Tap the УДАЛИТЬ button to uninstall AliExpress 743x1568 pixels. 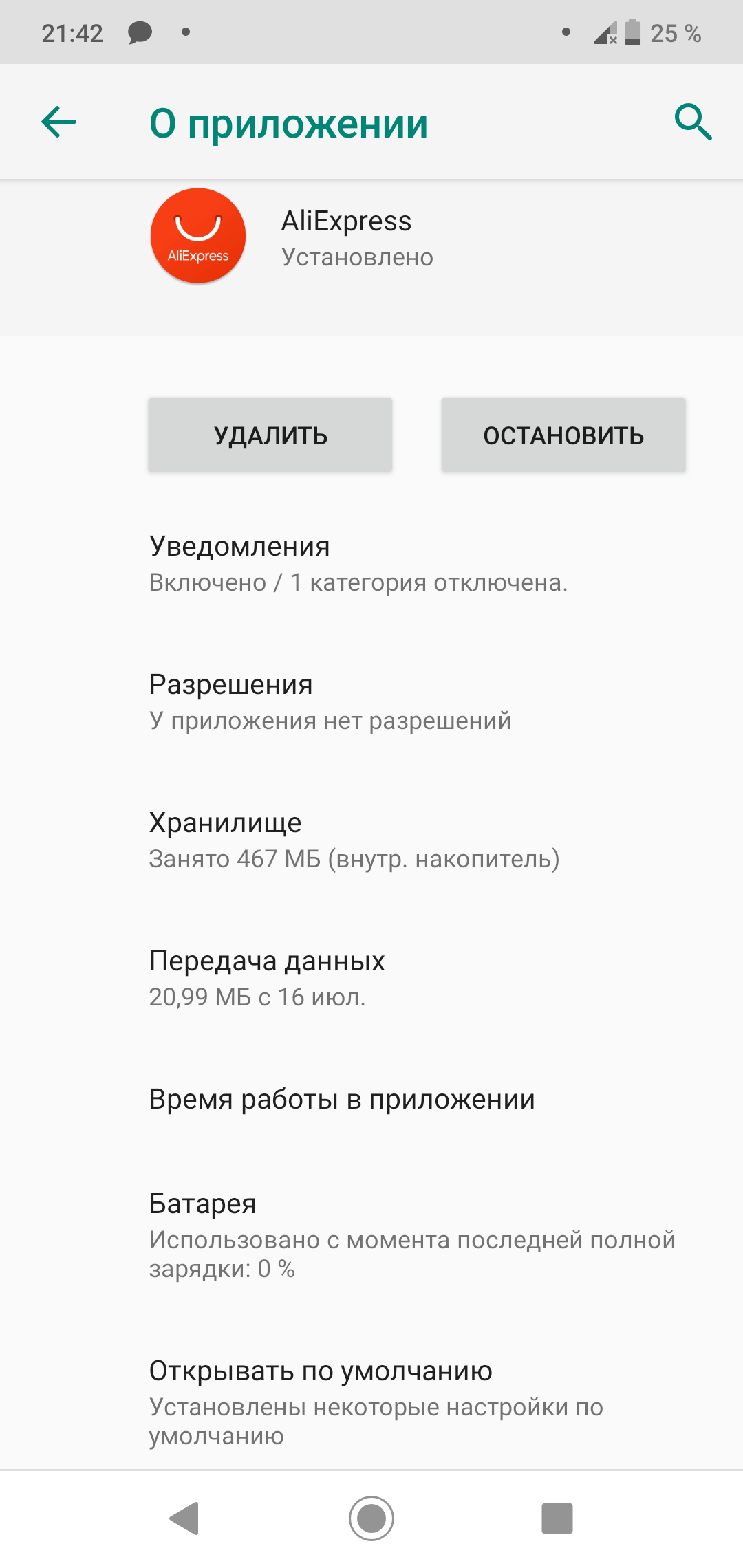(x=270, y=435)
